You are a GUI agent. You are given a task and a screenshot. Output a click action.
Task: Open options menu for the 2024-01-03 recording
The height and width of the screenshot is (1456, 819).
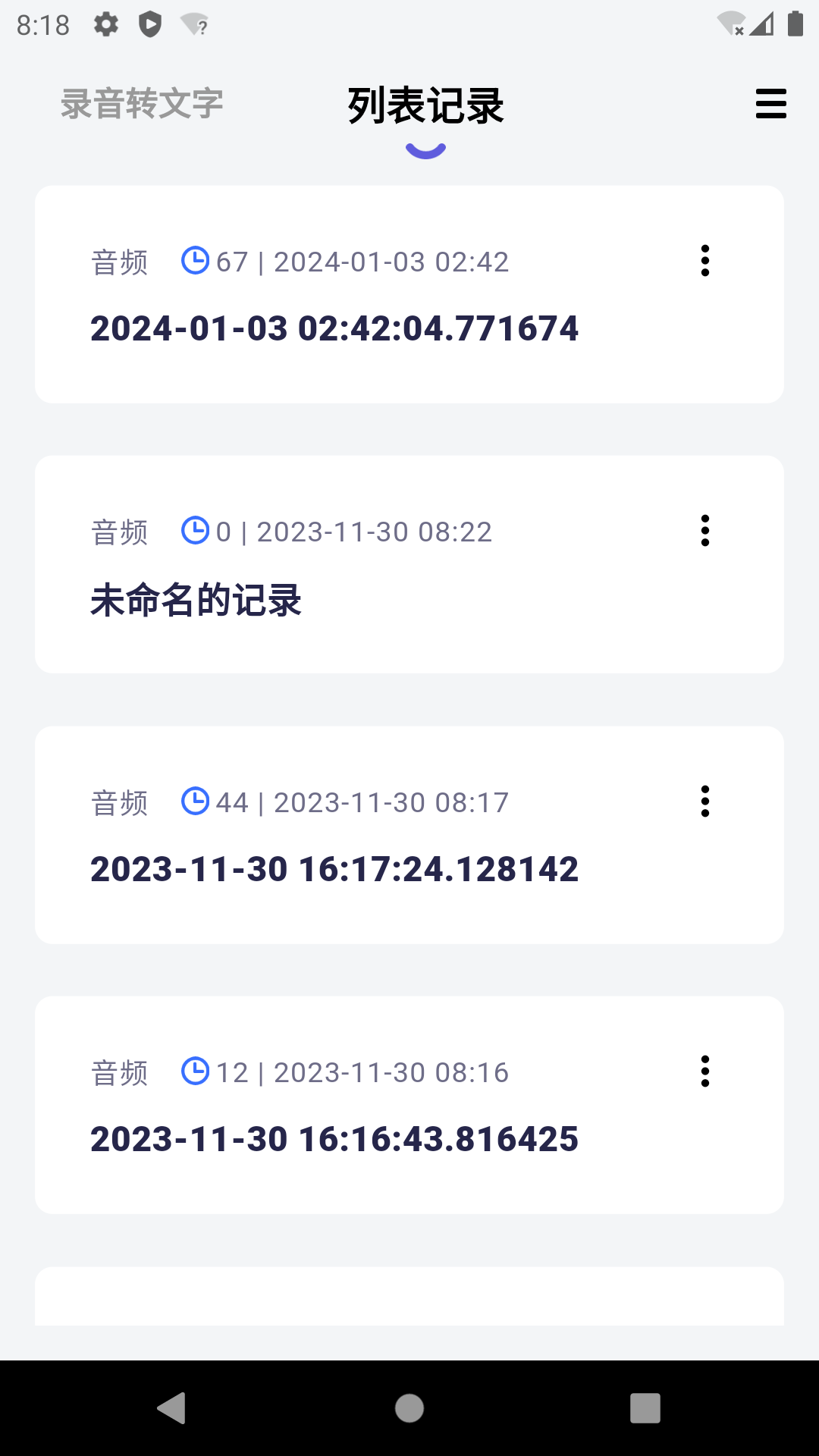[705, 262]
